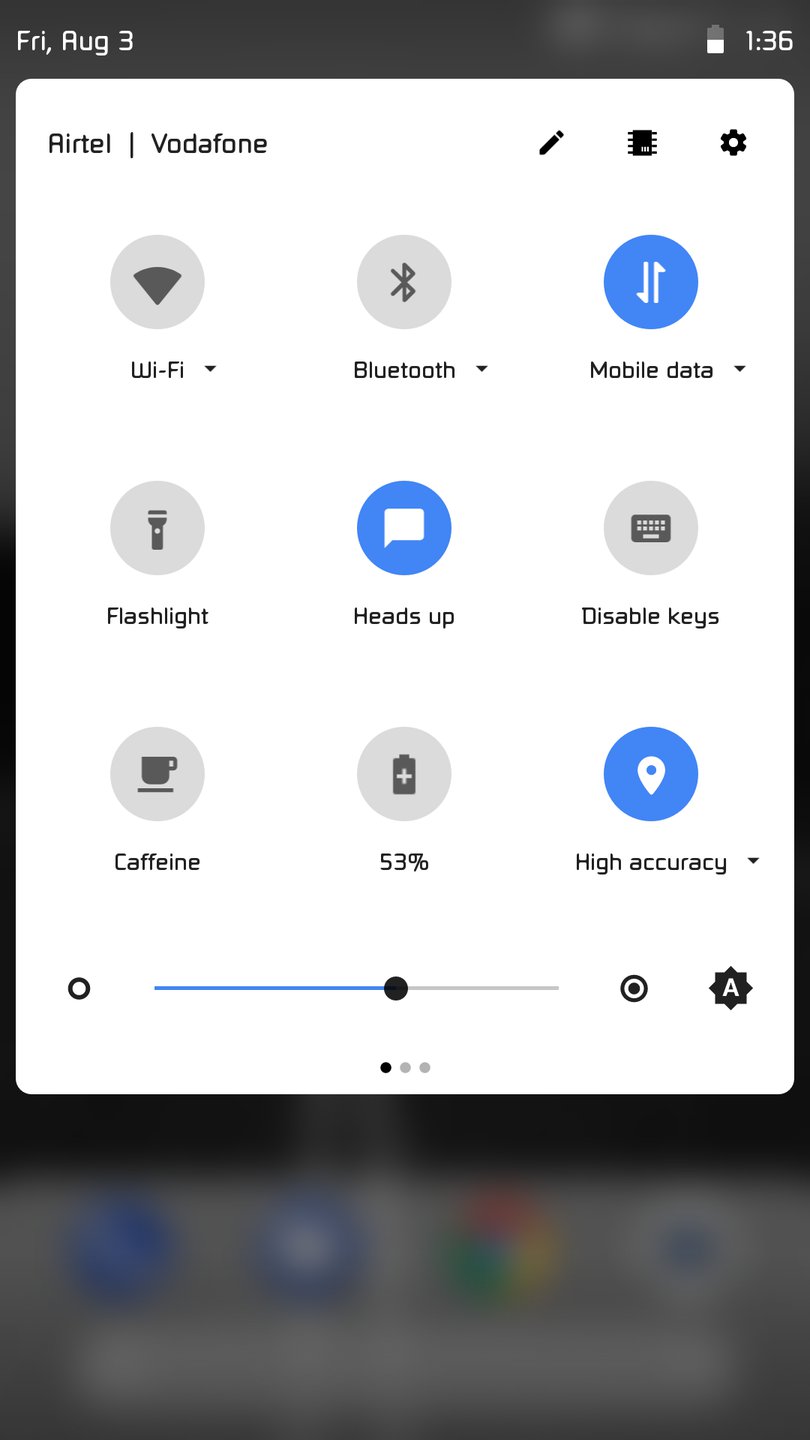Set brightness to maximum with right circle
Image resolution: width=810 pixels, height=1440 pixels.
coord(634,989)
